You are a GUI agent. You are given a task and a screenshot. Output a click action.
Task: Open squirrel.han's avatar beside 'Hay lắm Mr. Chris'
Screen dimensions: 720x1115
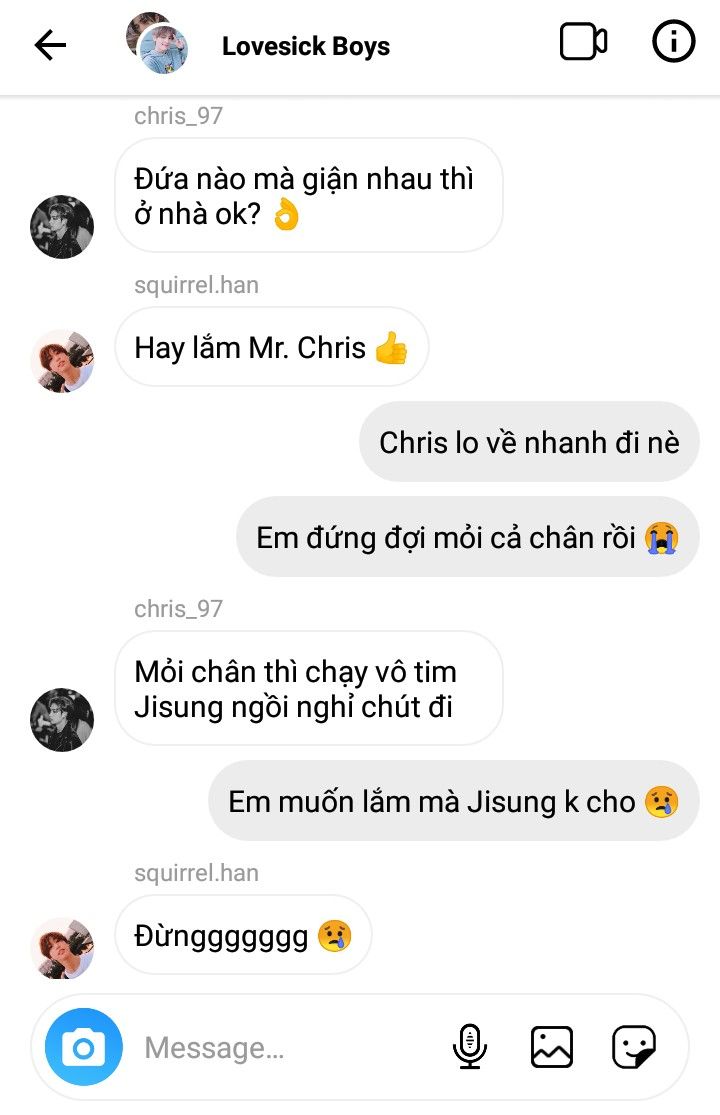coord(62,361)
